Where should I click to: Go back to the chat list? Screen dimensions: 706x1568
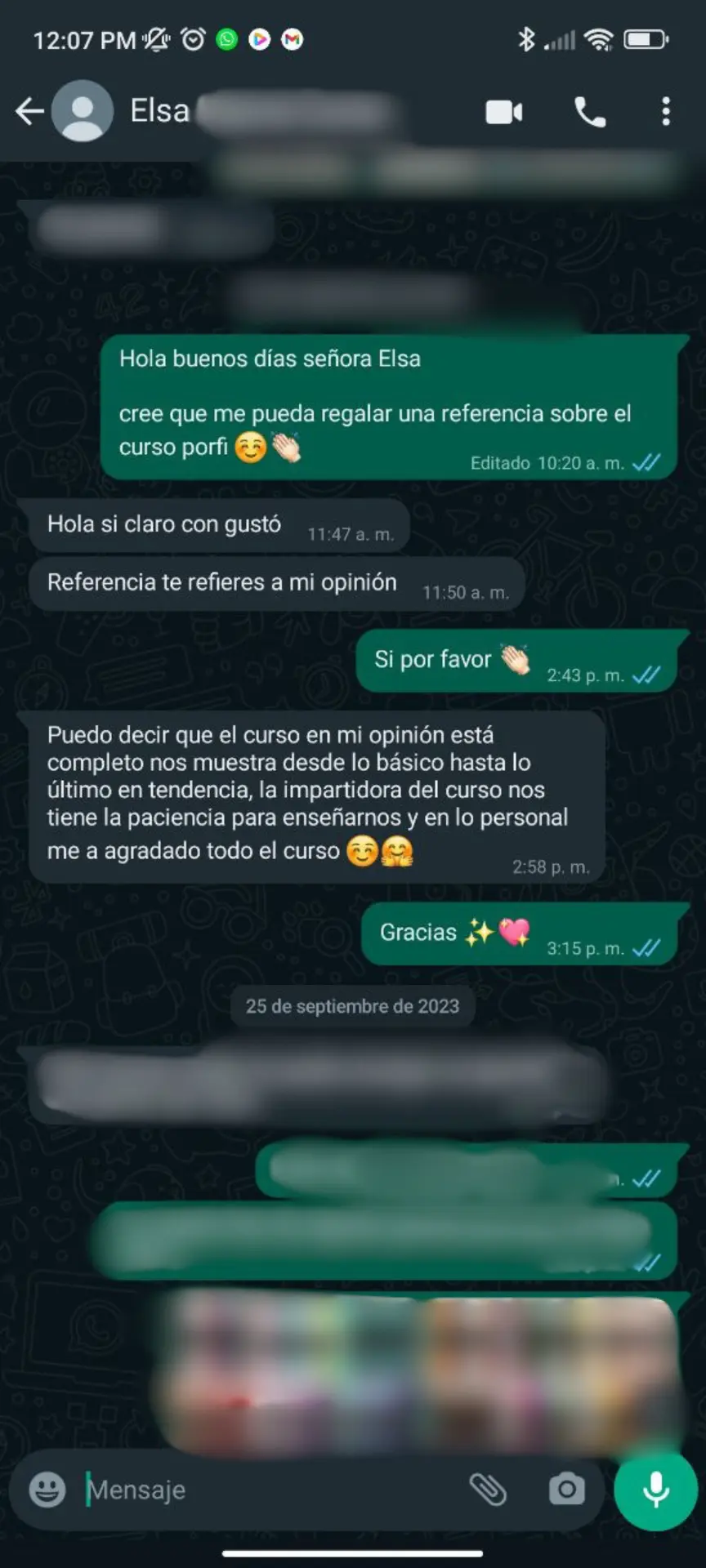(x=29, y=111)
